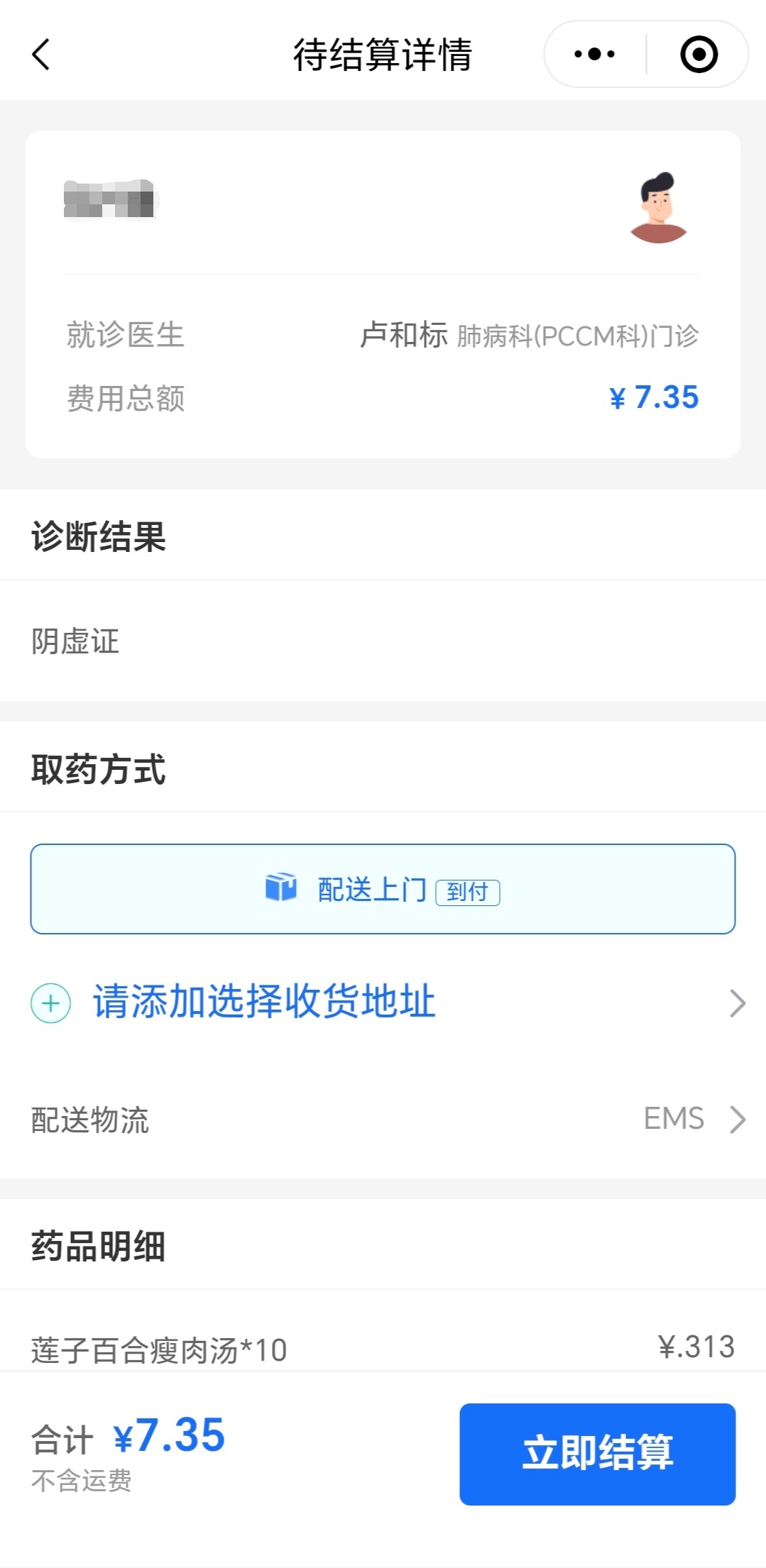Viewport: 766px width, 1568px height.
Task: Tap 立即结算 to settle payment
Action: click(597, 1454)
